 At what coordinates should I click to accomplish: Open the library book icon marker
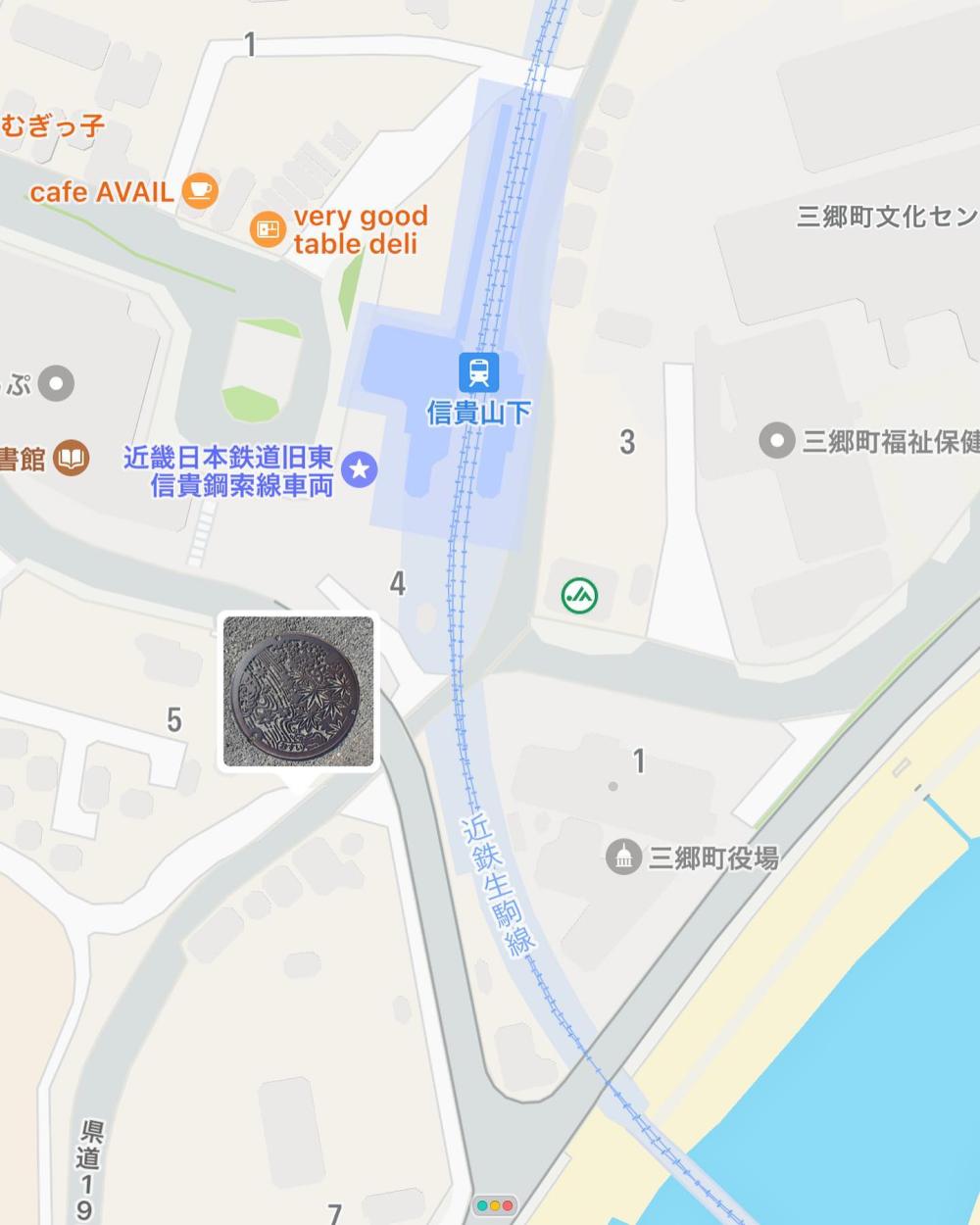[x=71, y=458]
